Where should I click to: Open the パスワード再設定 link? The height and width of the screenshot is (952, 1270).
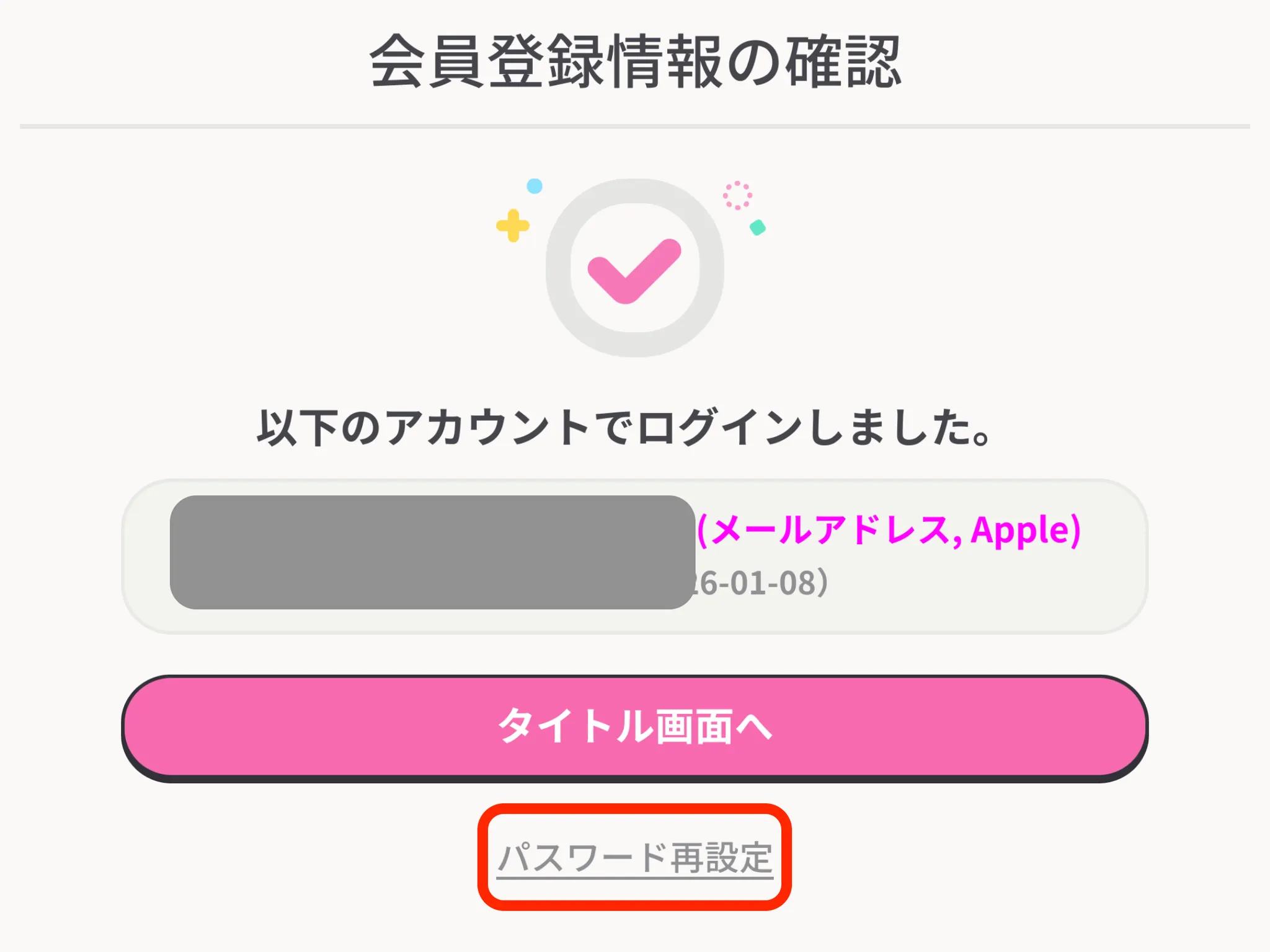(634, 858)
